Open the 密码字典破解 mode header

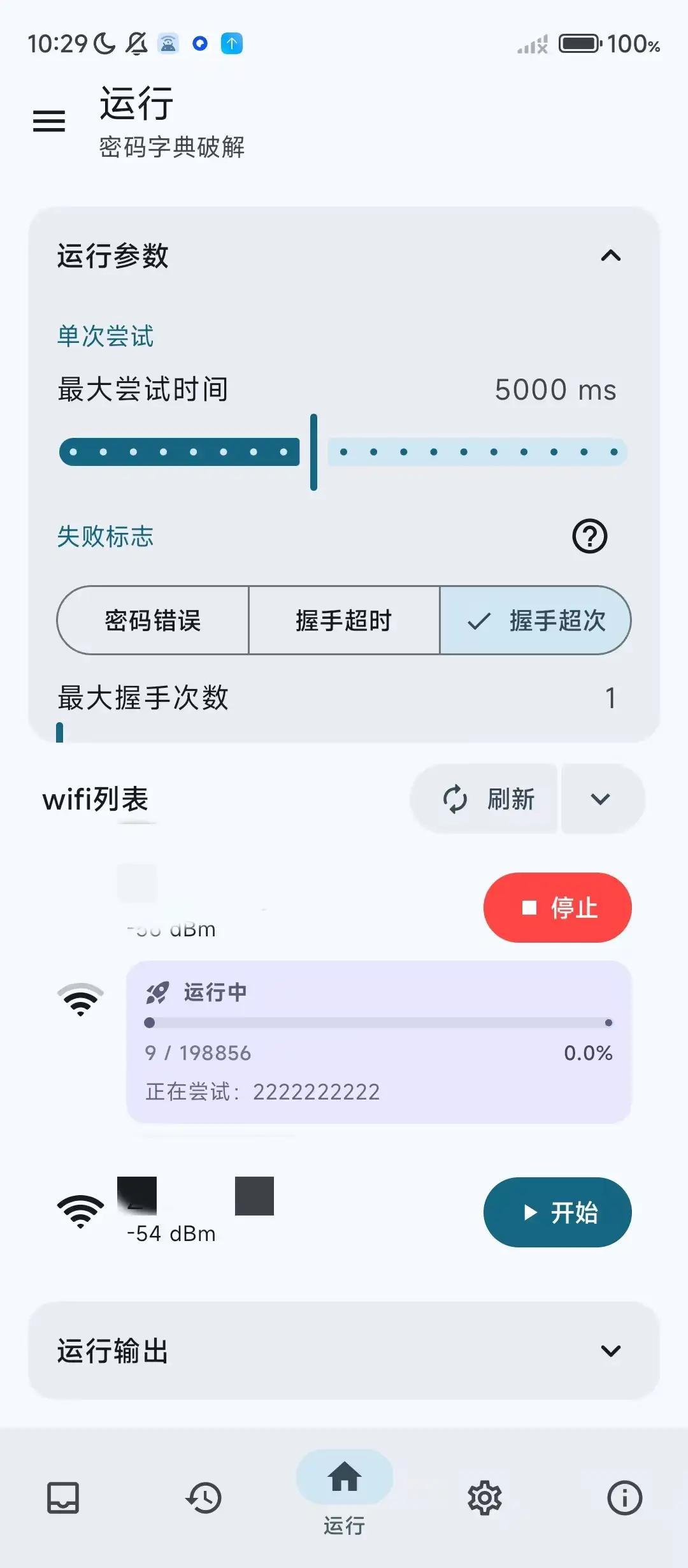tap(174, 147)
